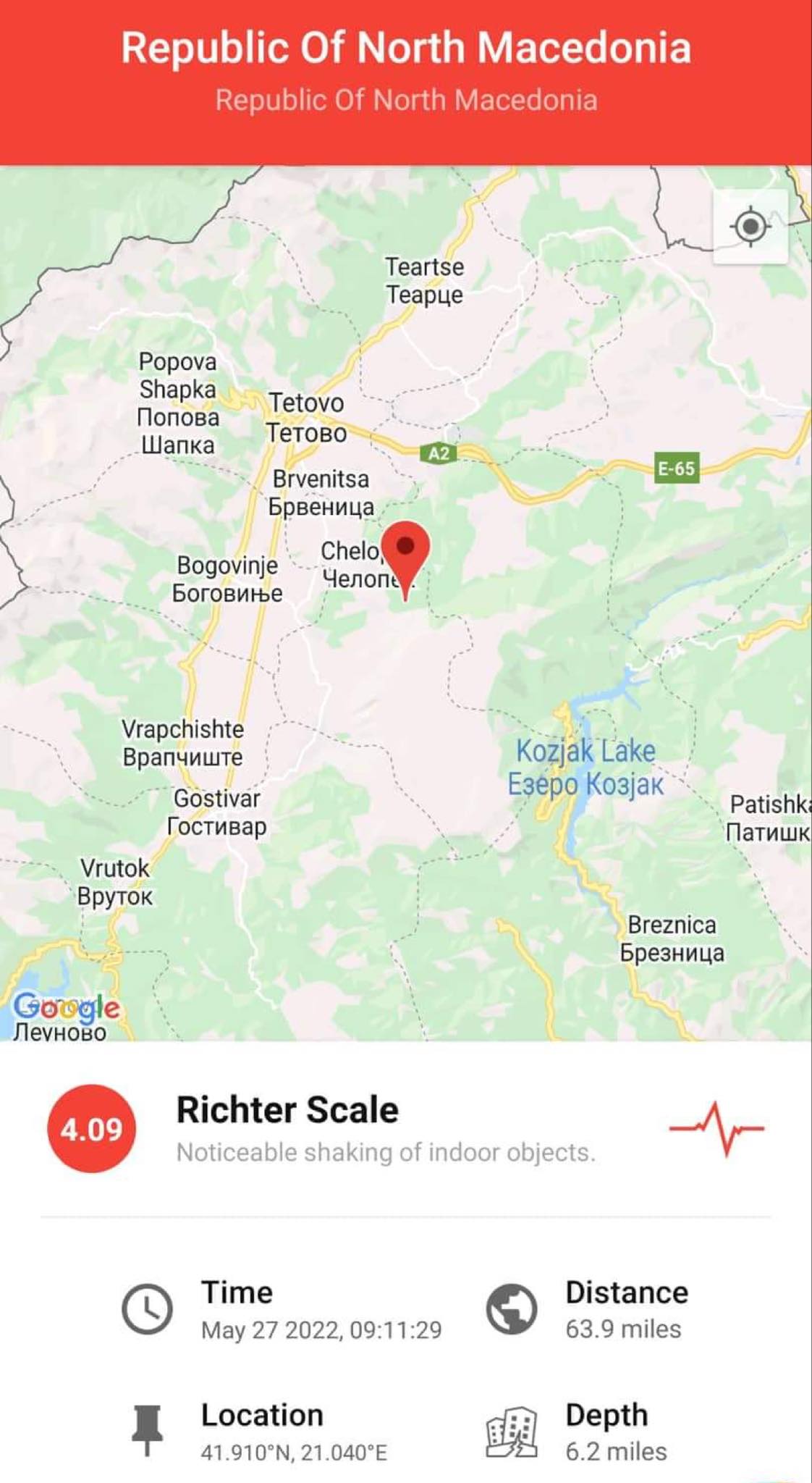Center the map on my location
The height and width of the screenshot is (1483, 812).
(x=750, y=227)
